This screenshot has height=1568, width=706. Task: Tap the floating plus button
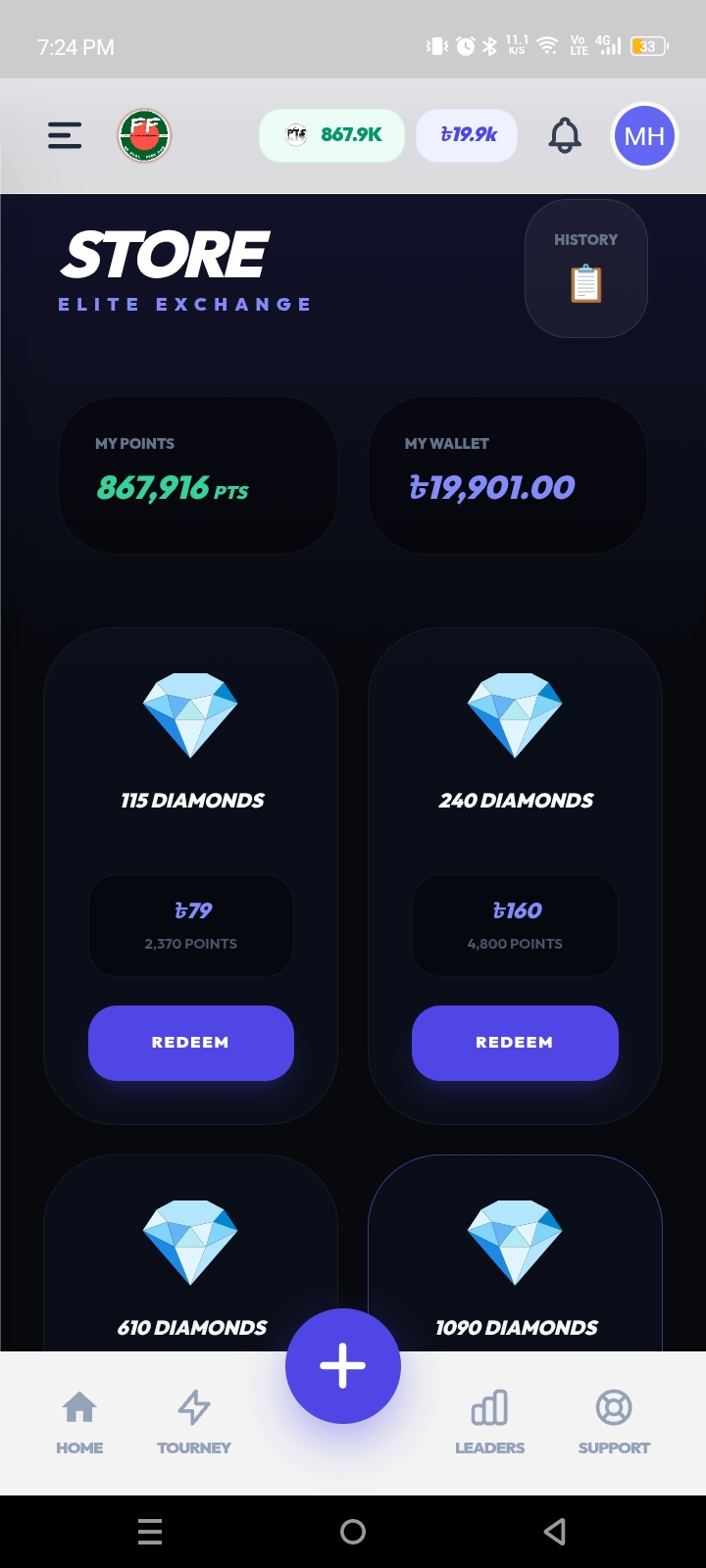pyautogui.click(x=342, y=1365)
